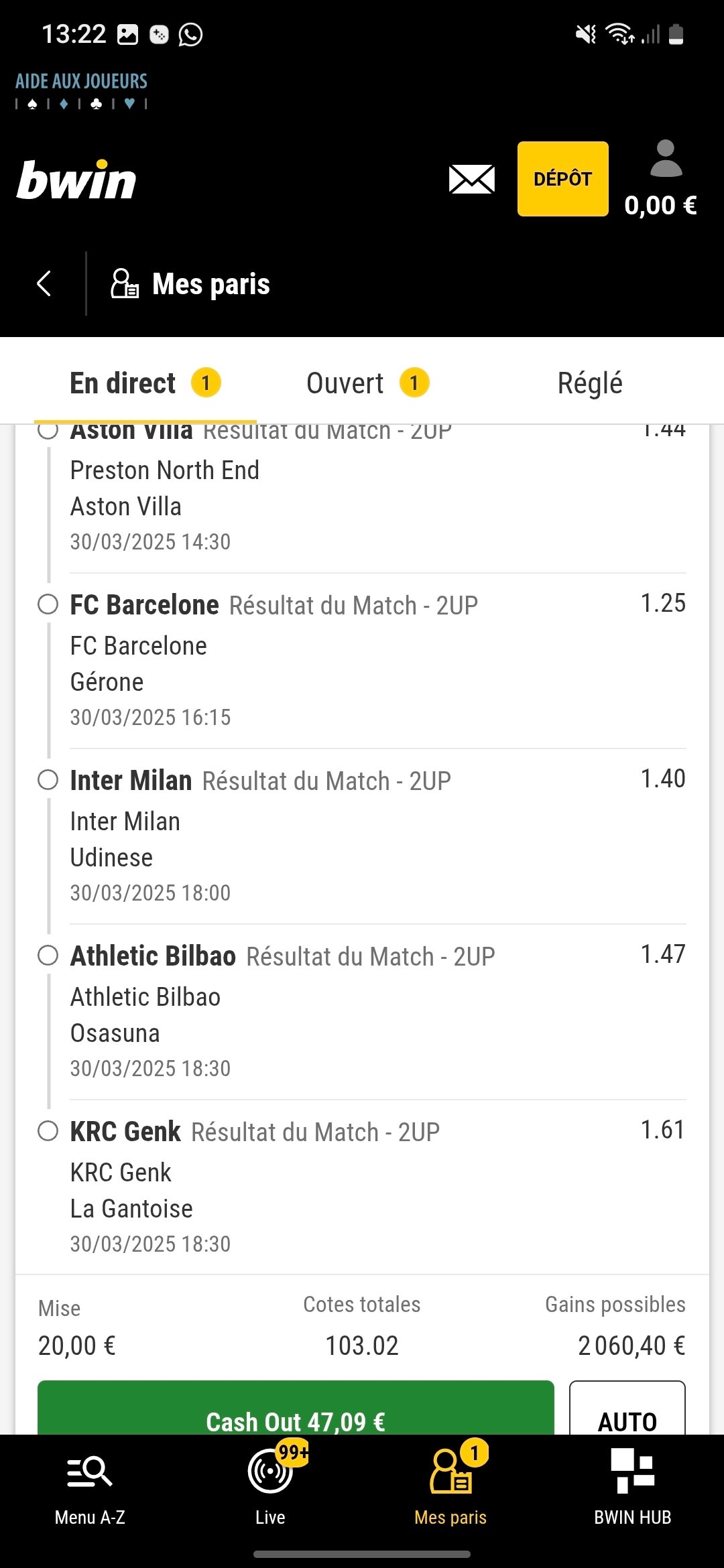The width and height of the screenshot is (724, 1568).
Task: Open the KRC Genk vs La Gantoise selection
Action: (x=362, y=1187)
